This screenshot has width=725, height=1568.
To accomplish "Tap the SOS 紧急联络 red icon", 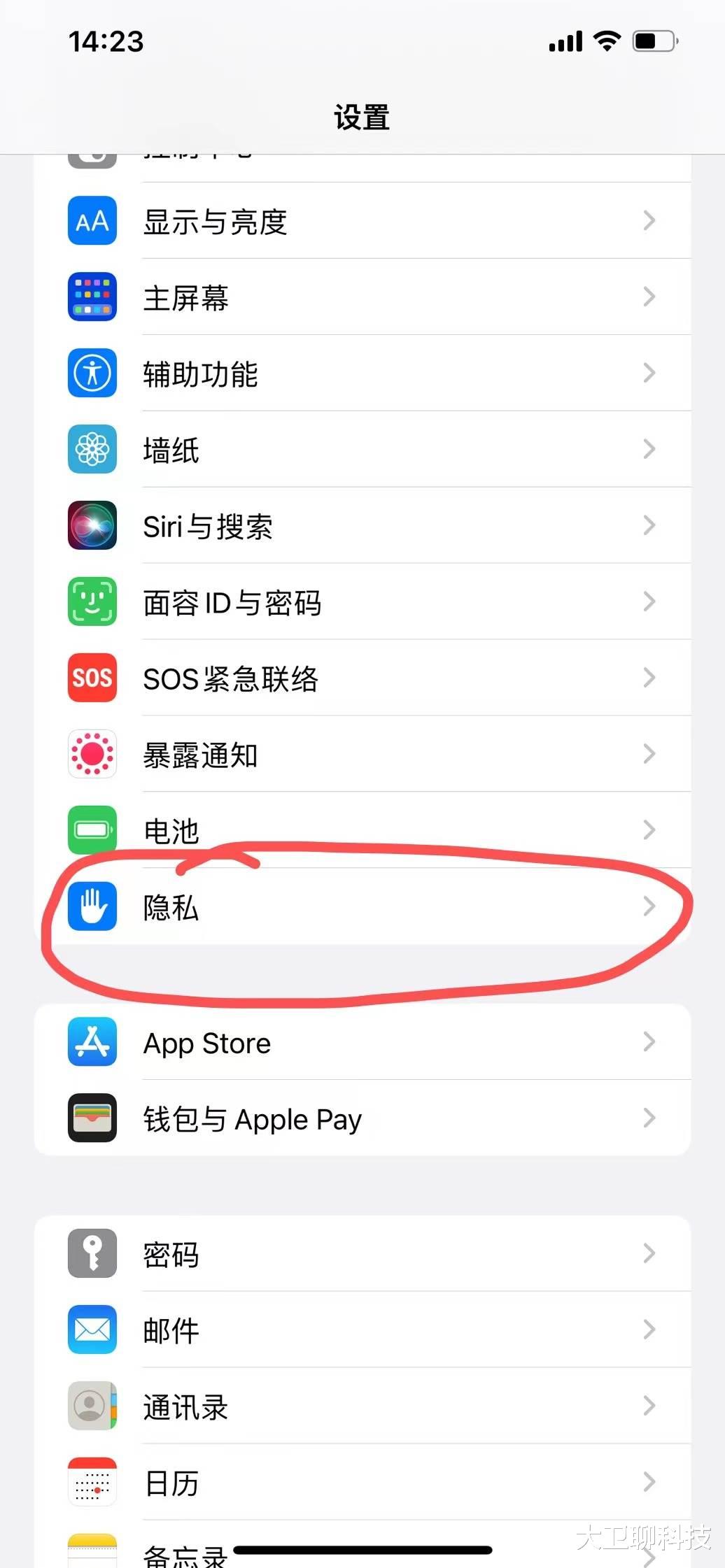I will tap(91, 678).
